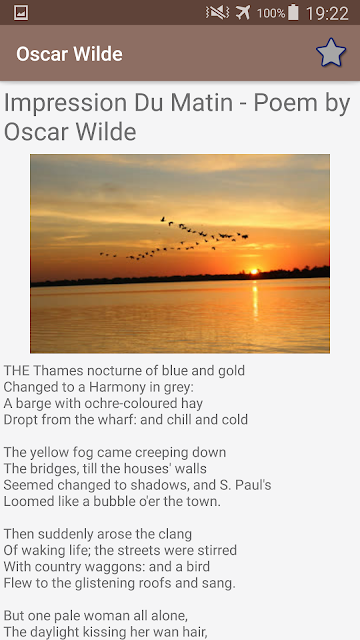Image resolution: width=360 pixels, height=640 pixels.
Task: Add this poem to favorites with the star
Action: [331, 53]
